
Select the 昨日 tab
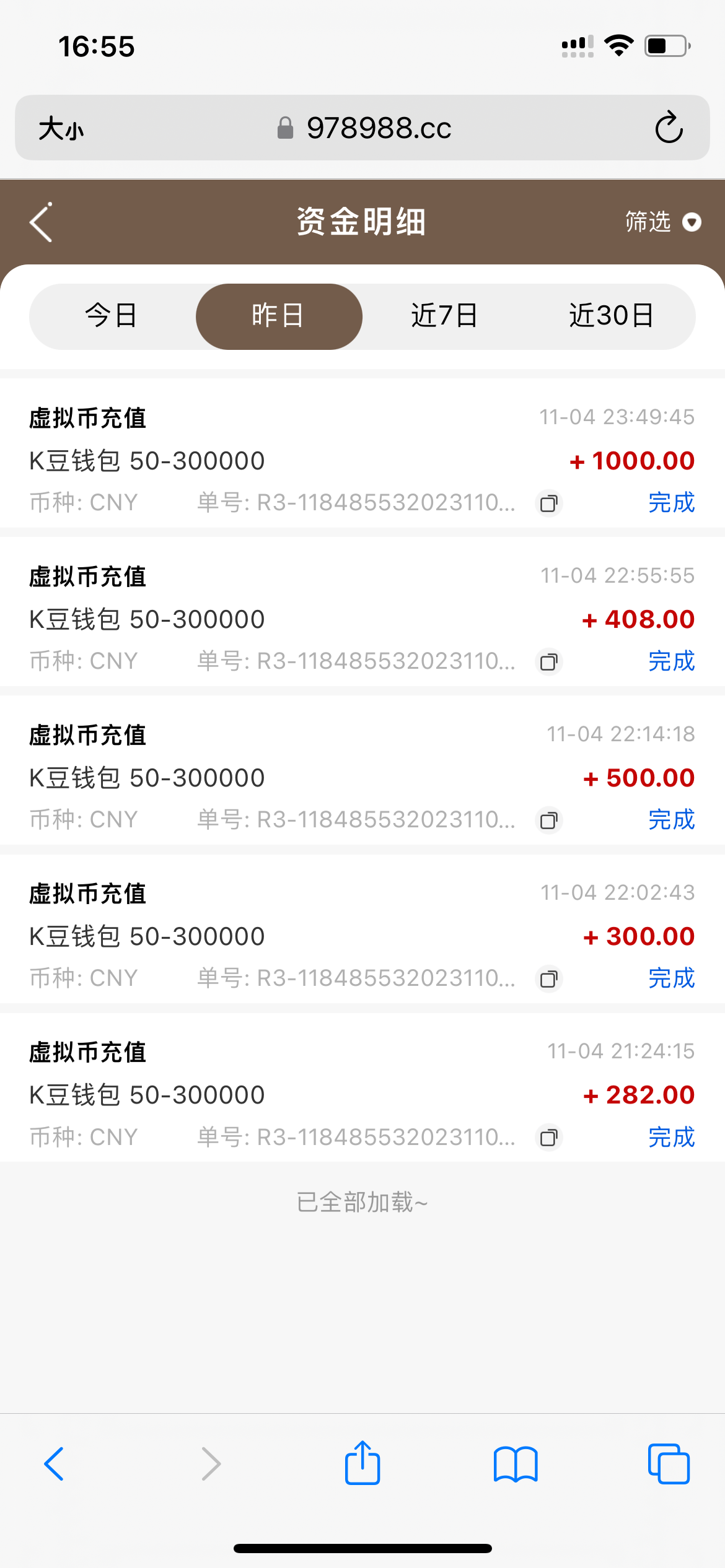(279, 316)
